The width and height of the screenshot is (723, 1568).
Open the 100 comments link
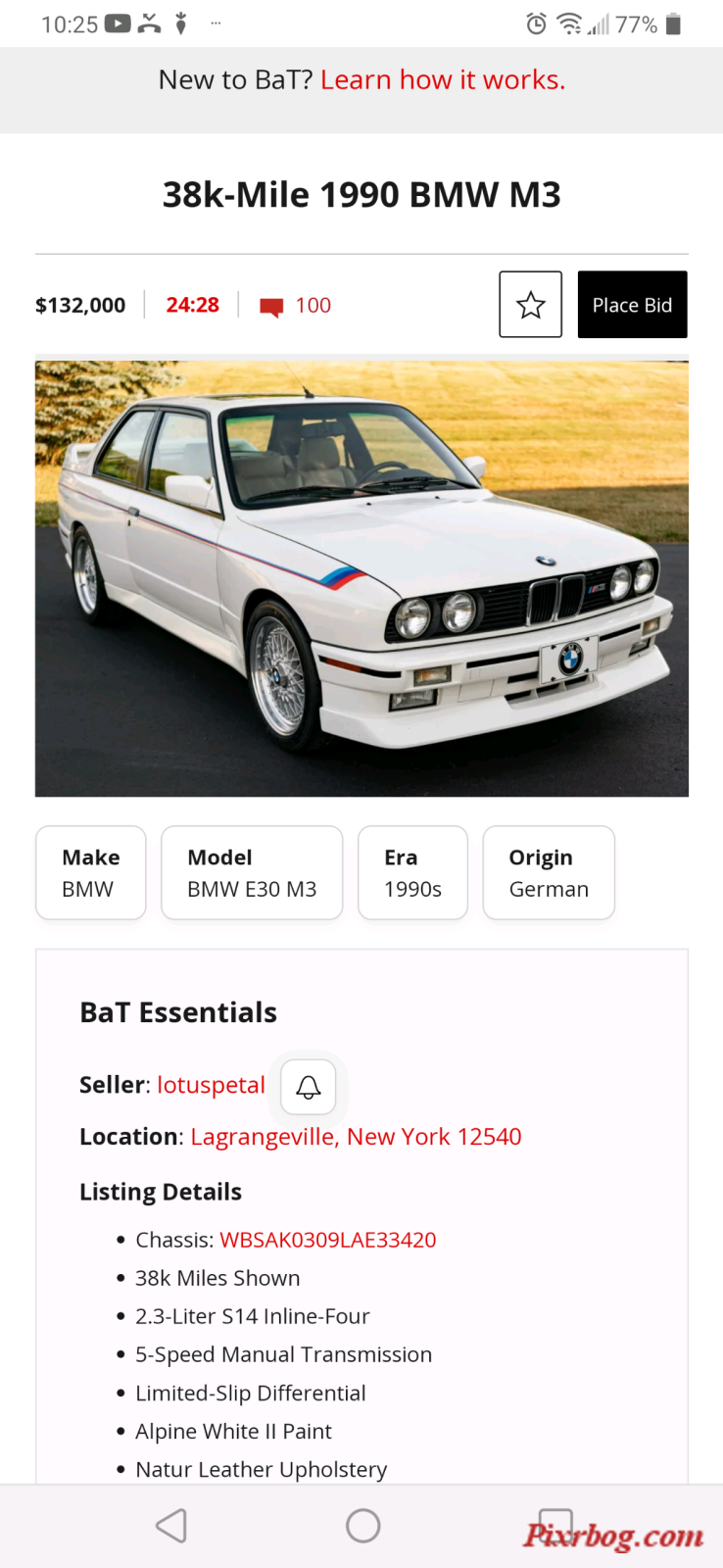coord(297,306)
